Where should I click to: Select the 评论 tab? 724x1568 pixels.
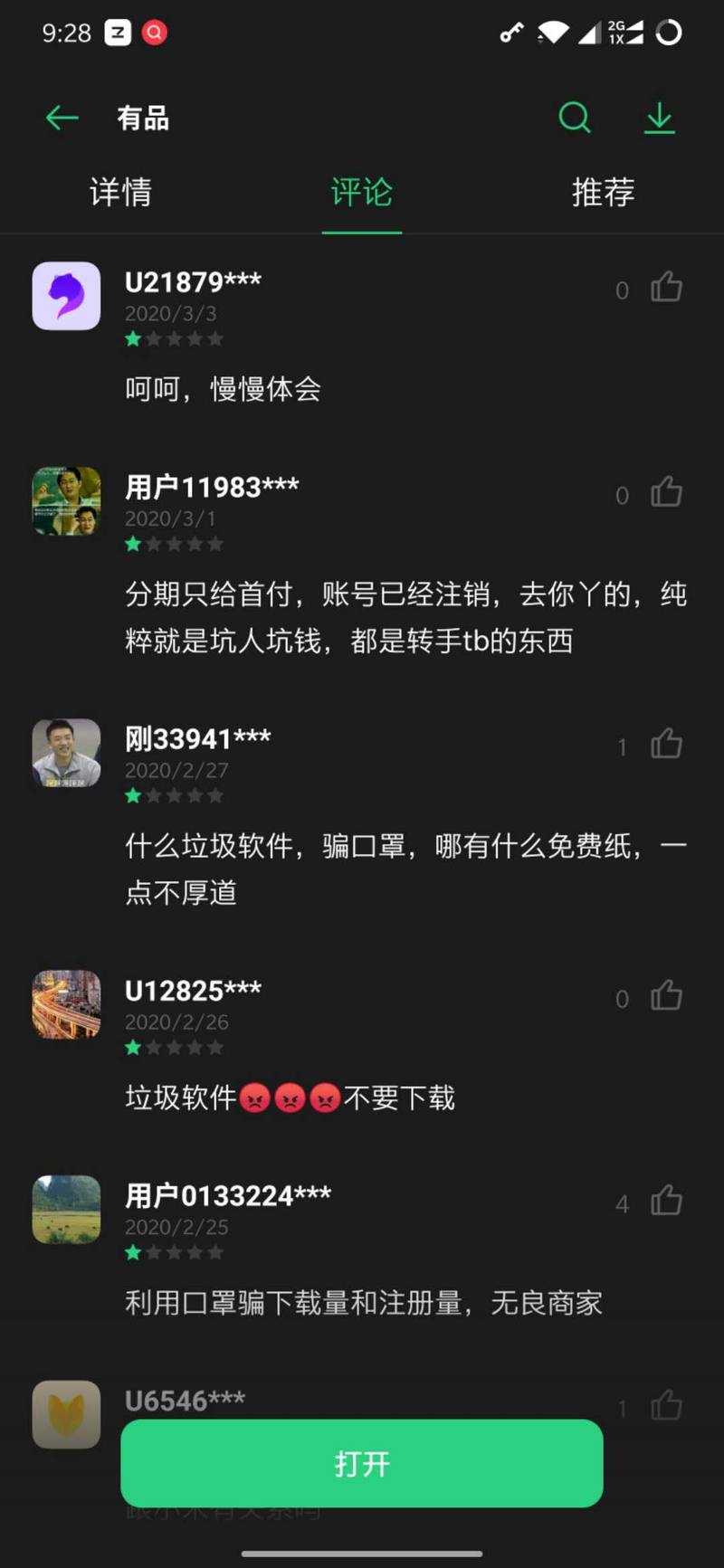(362, 192)
